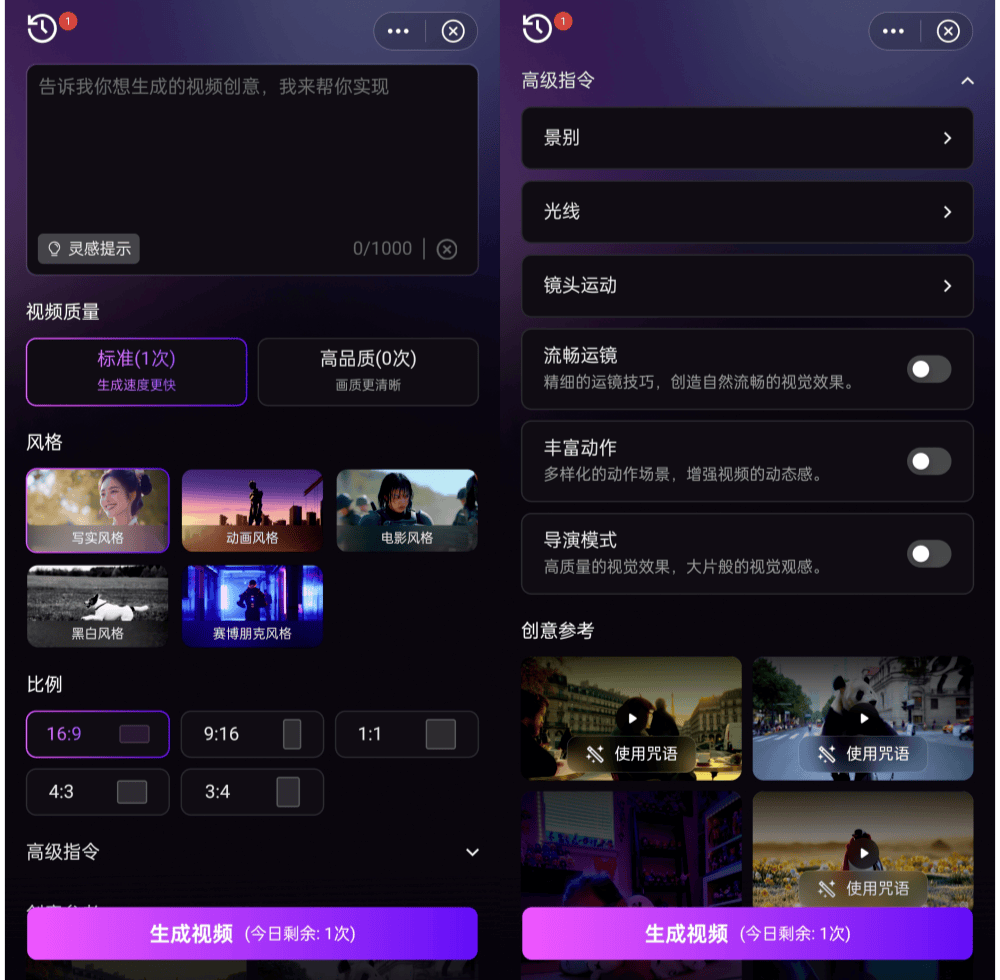Tap the video idea text field
The height and width of the screenshot is (980, 1000).
pyautogui.click(x=252, y=150)
